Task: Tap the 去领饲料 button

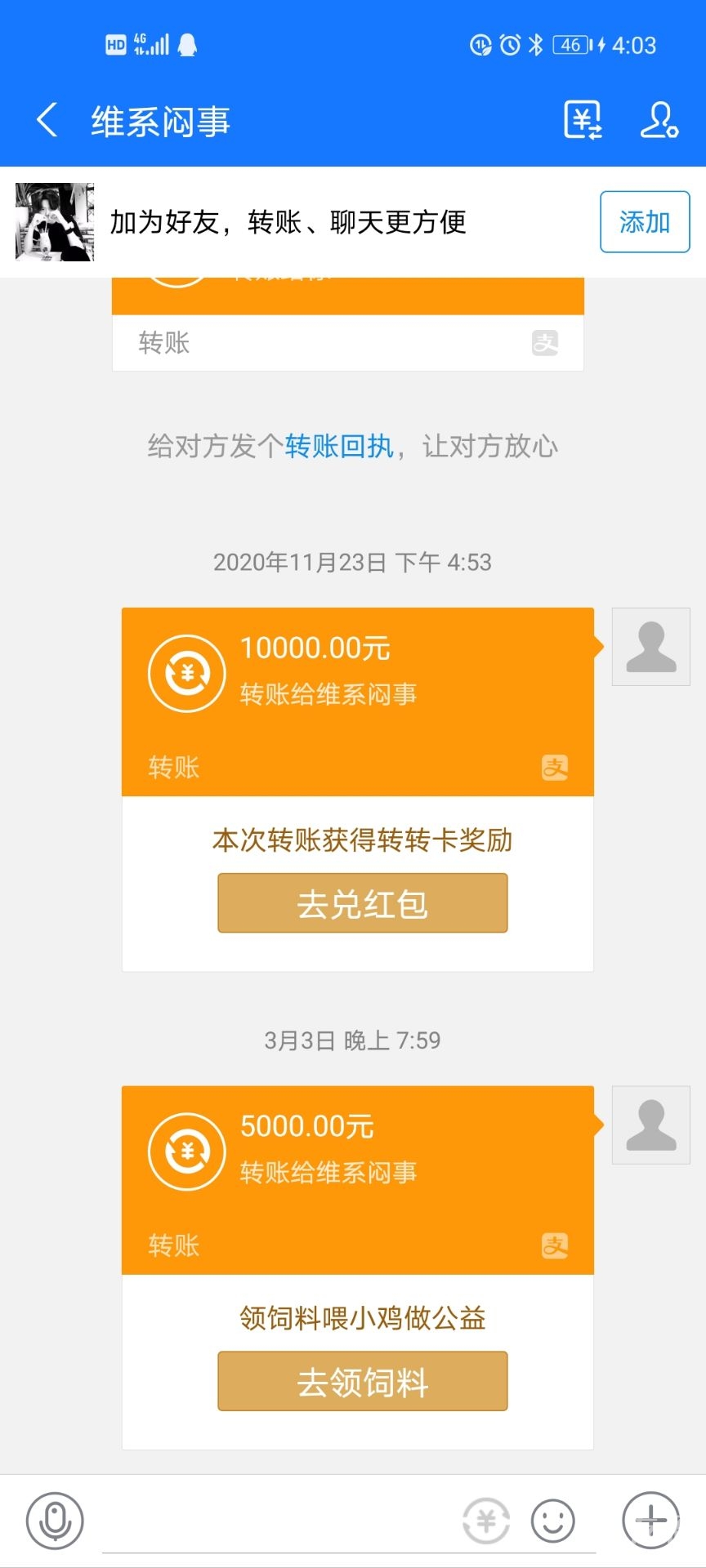Action: (x=362, y=1382)
